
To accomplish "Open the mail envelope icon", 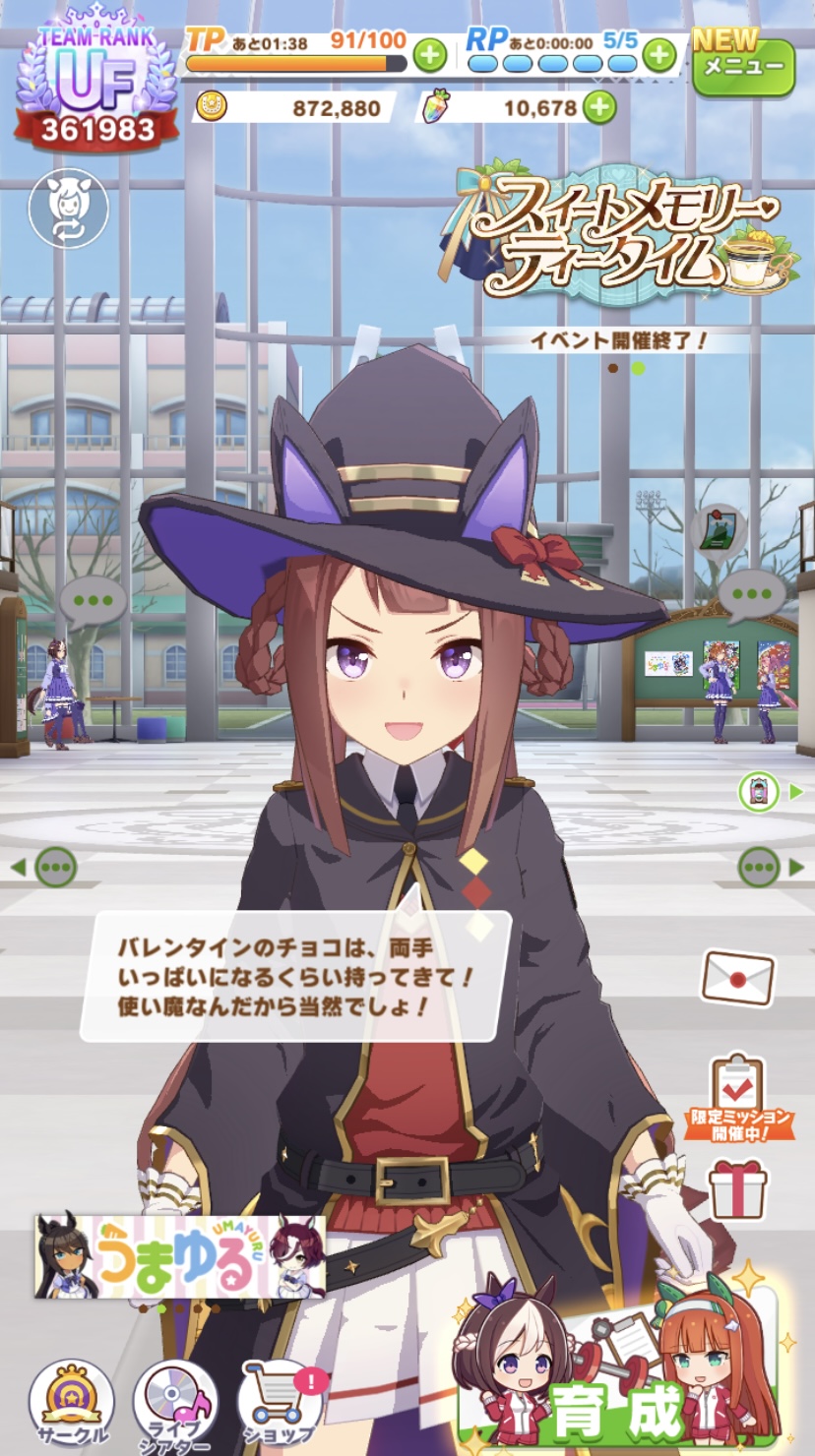I will pyautogui.click(x=737, y=977).
